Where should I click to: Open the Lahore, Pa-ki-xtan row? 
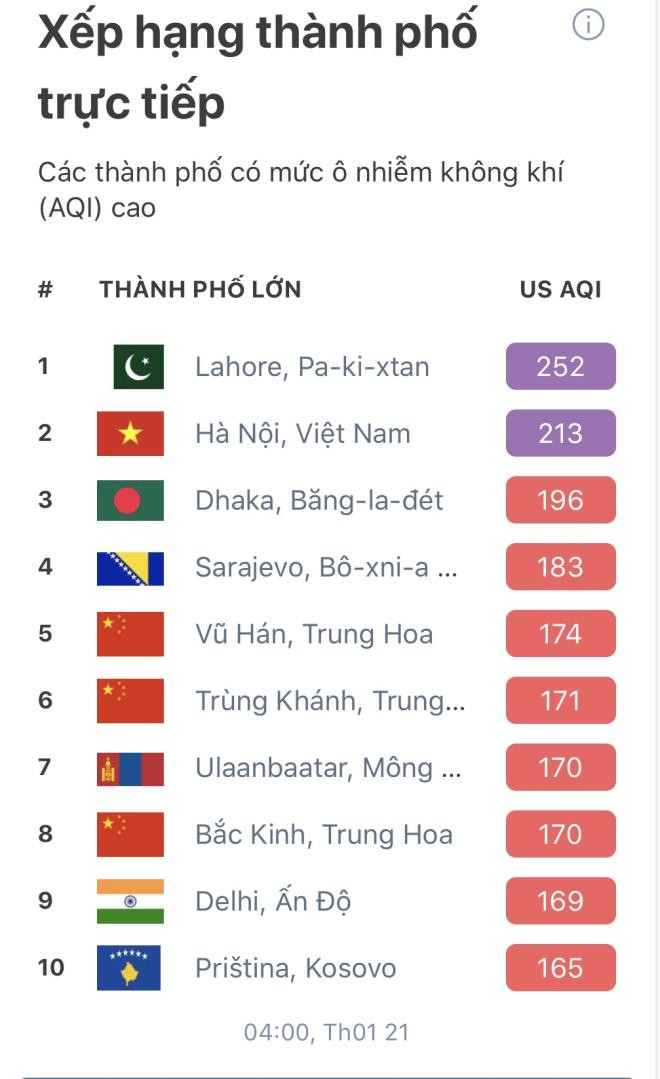pos(312,367)
